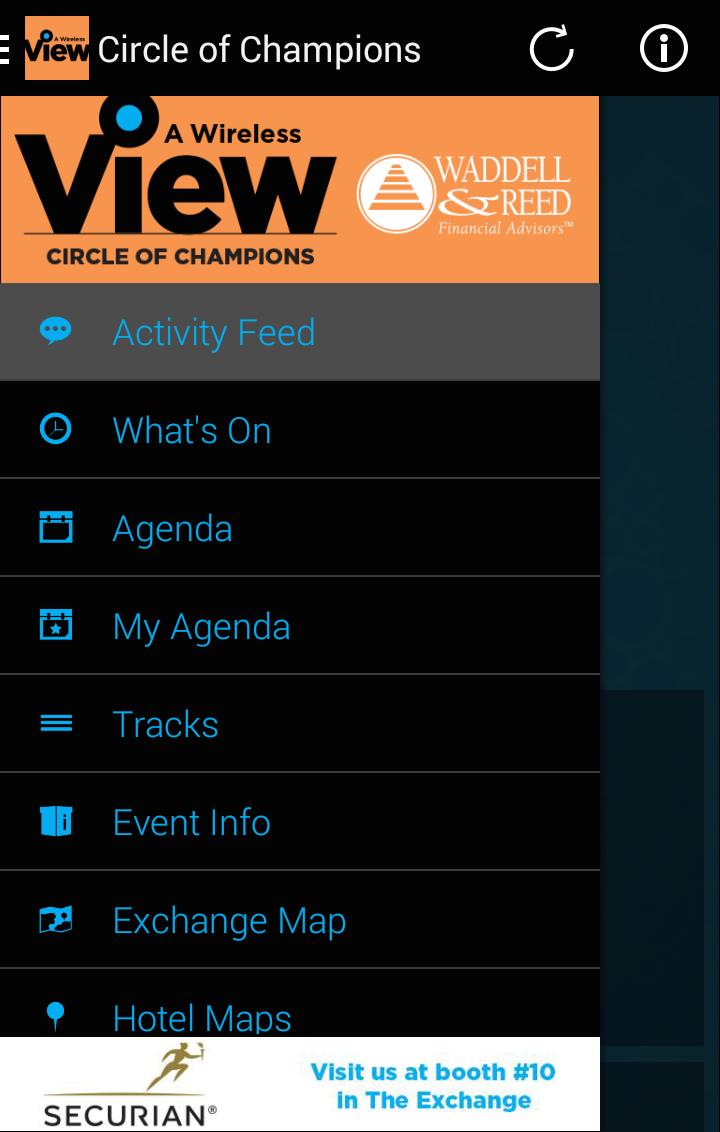
Task: Tap the clock icon beside What's On
Action: coord(57,429)
